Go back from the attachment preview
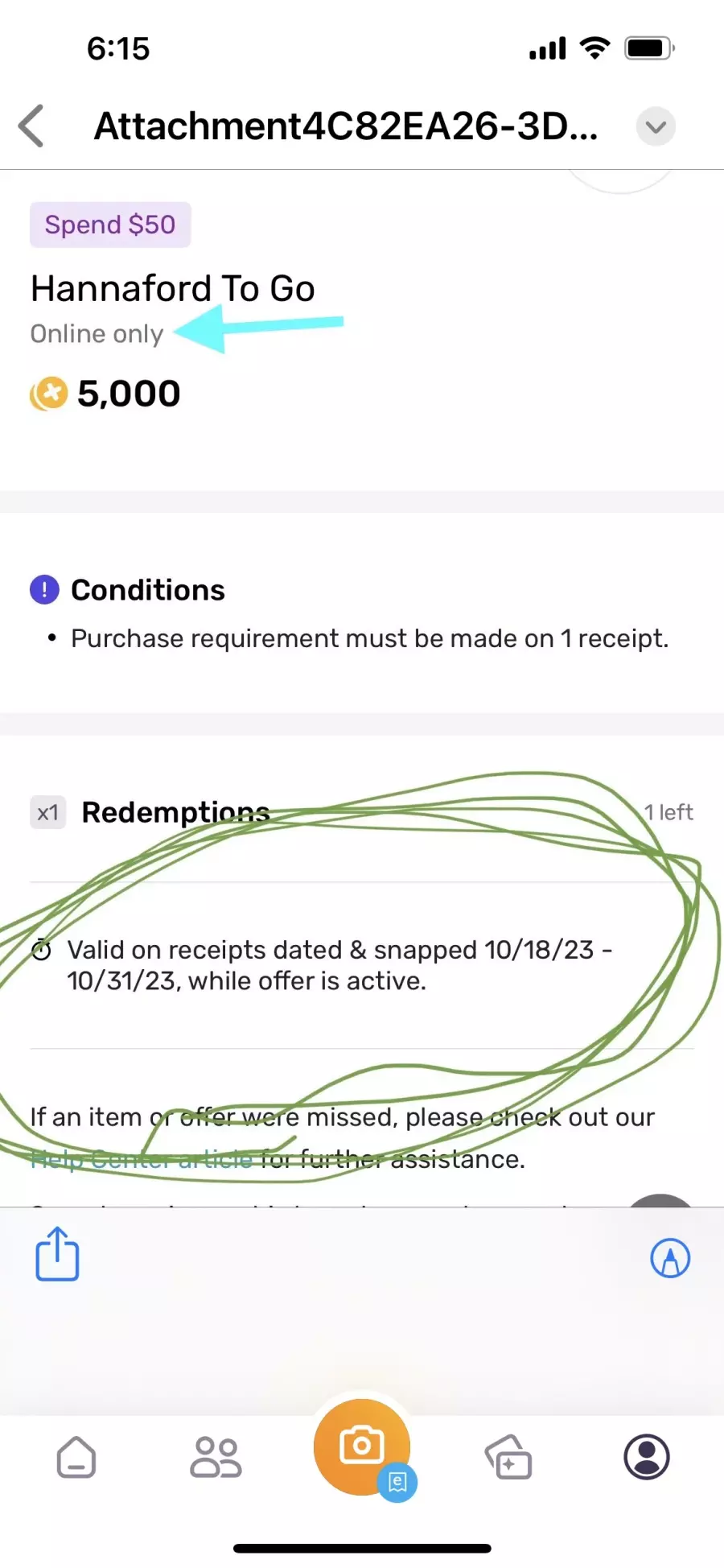The width and height of the screenshot is (724, 1568). (x=32, y=126)
